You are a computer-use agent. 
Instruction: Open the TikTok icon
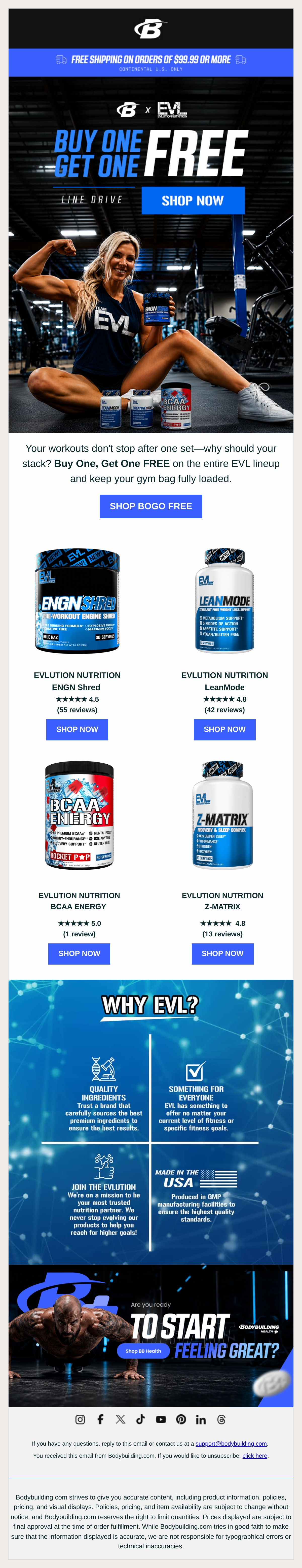(x=141, y=1419)
